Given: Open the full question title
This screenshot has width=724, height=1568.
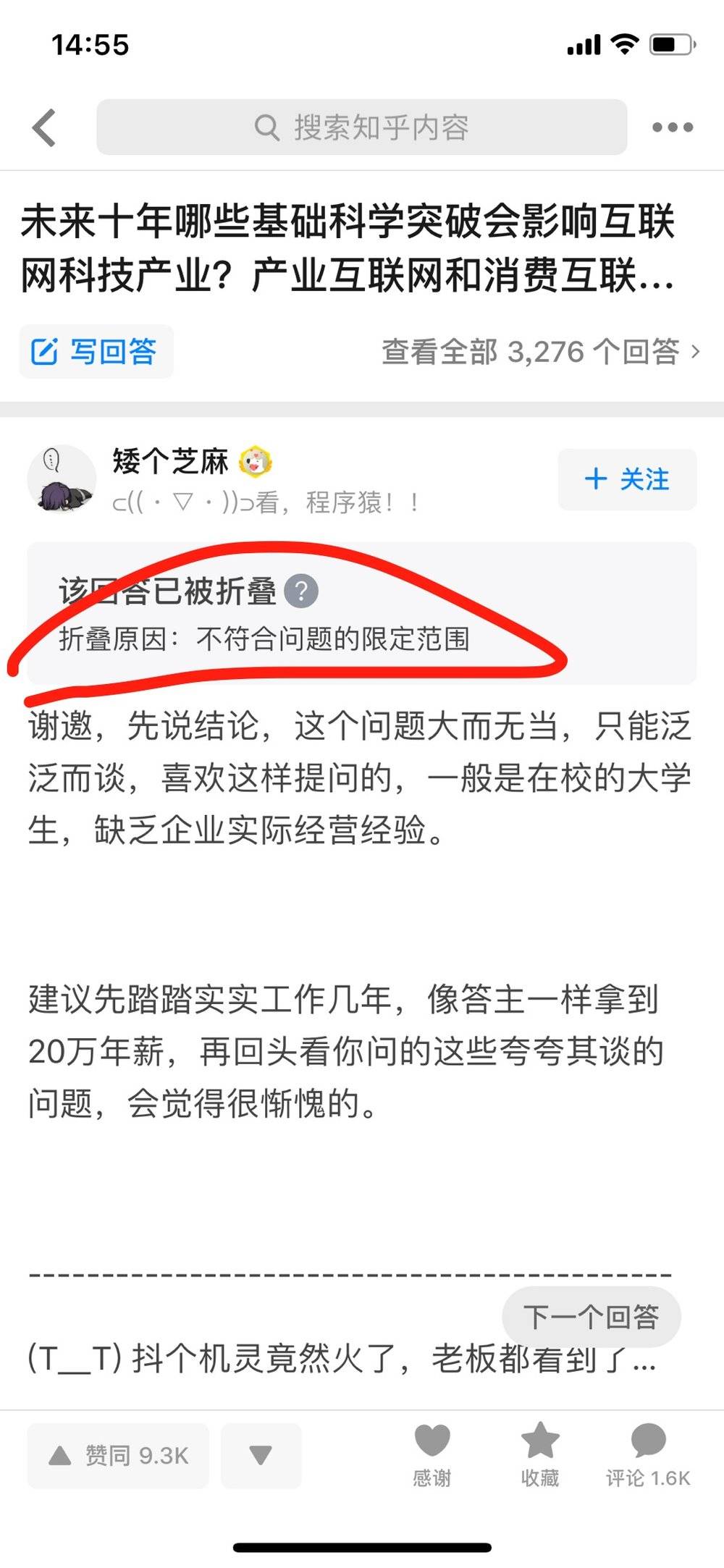Looking at the screenshot, I should click(349, 248).
